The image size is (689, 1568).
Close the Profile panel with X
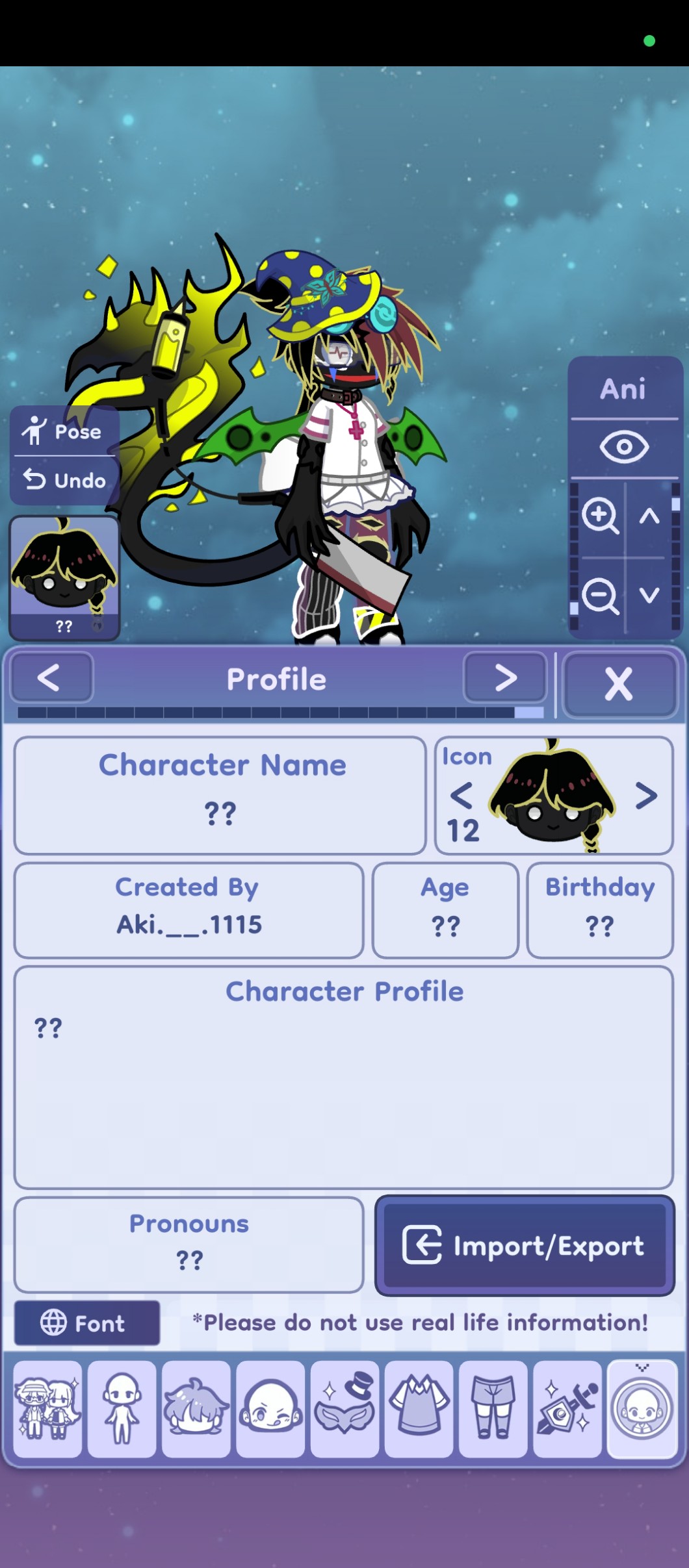point(618,684)
